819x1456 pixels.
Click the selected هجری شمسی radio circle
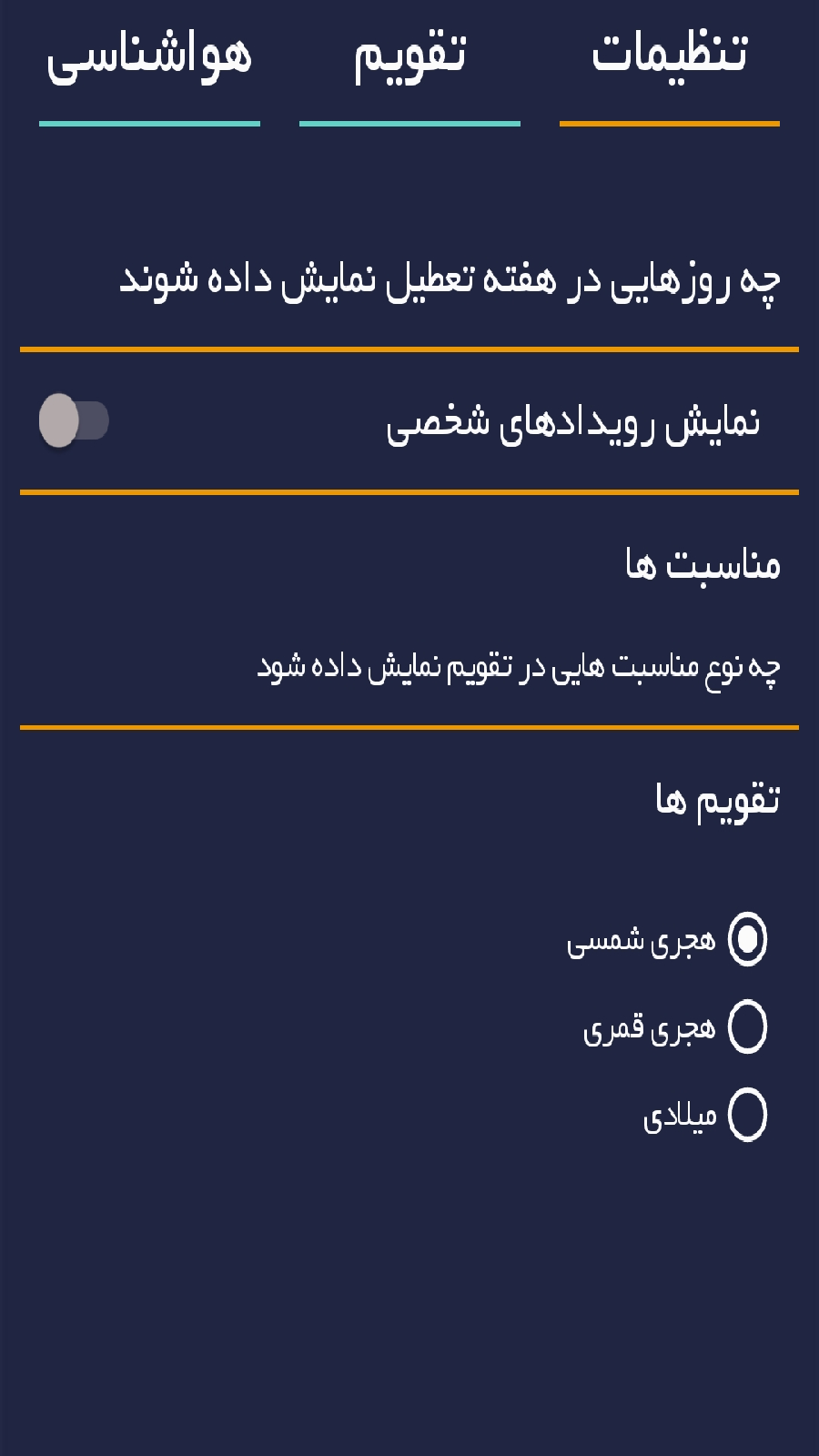[x=749, y=939]
